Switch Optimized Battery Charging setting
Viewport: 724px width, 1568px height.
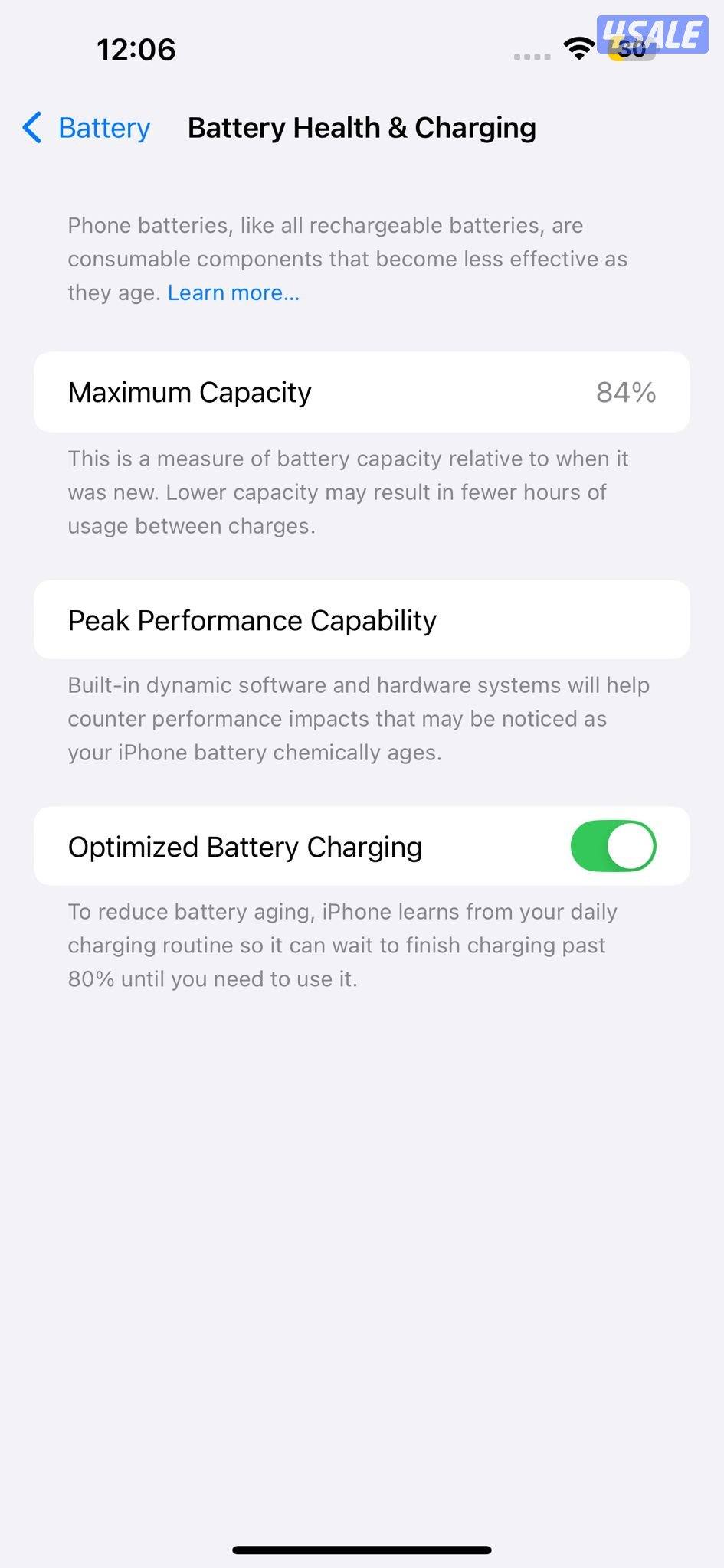point(613,845)
